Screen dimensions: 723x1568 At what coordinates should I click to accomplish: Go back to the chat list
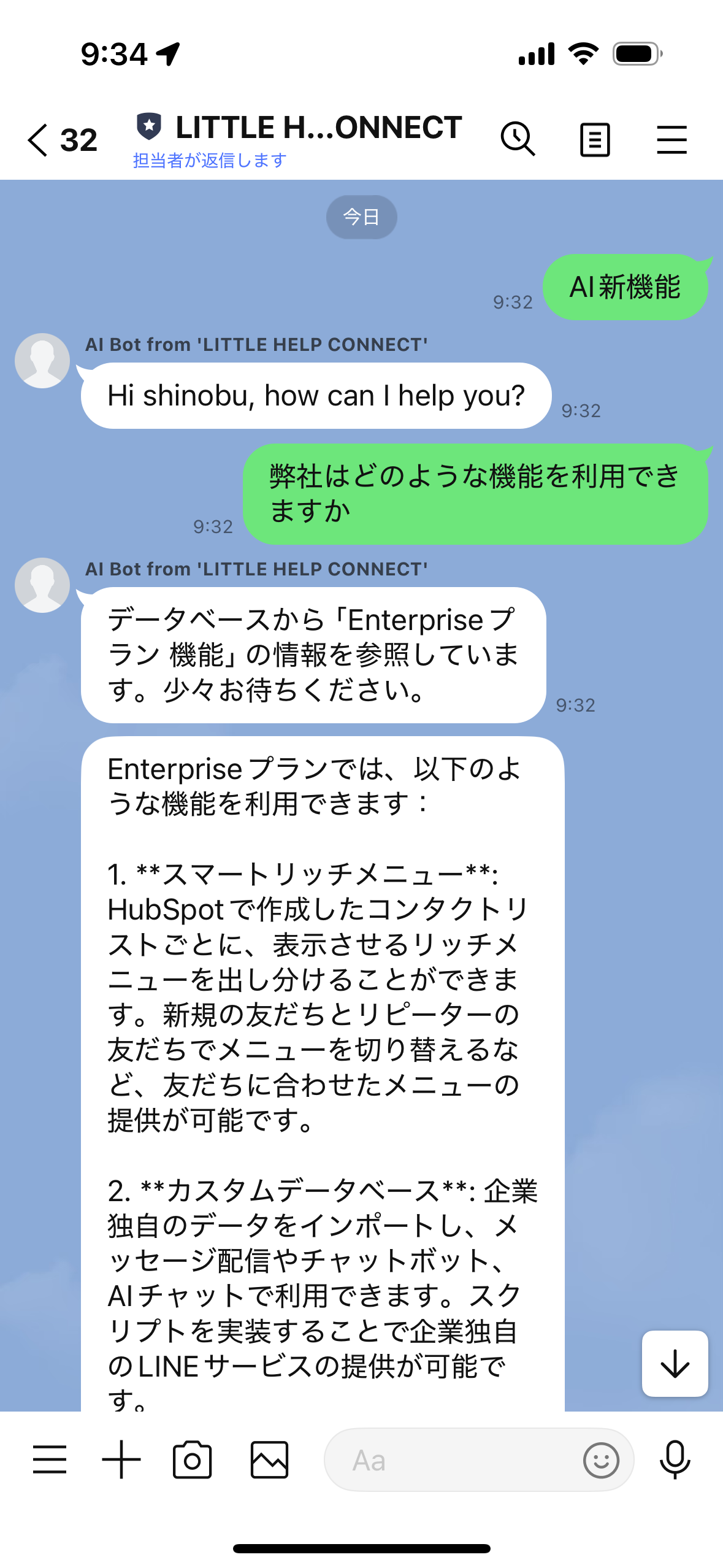[38, 140]
